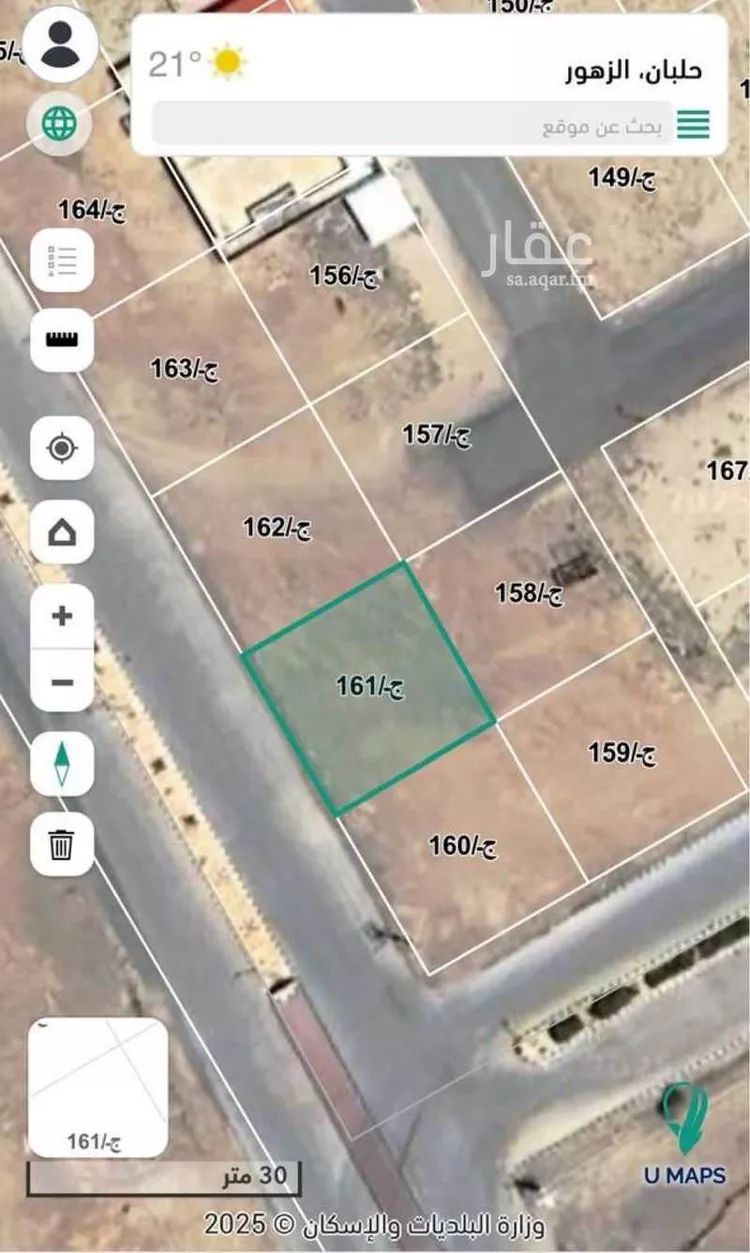The image size is (750, 1253).
Task: Open the parcel 161 mini-map thumbnail
Action: [x=97, y=1087]
